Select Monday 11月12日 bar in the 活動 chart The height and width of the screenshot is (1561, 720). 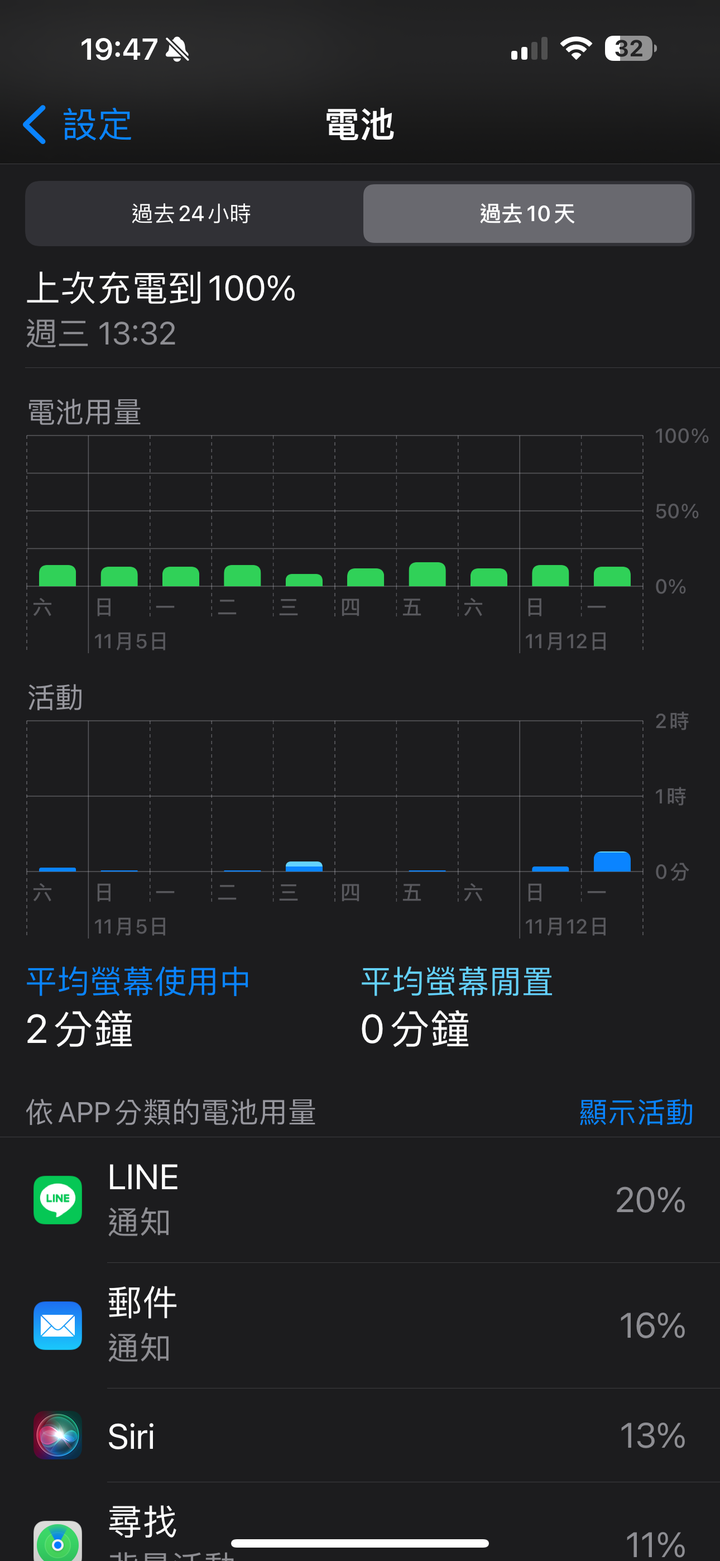click(612, 861)
